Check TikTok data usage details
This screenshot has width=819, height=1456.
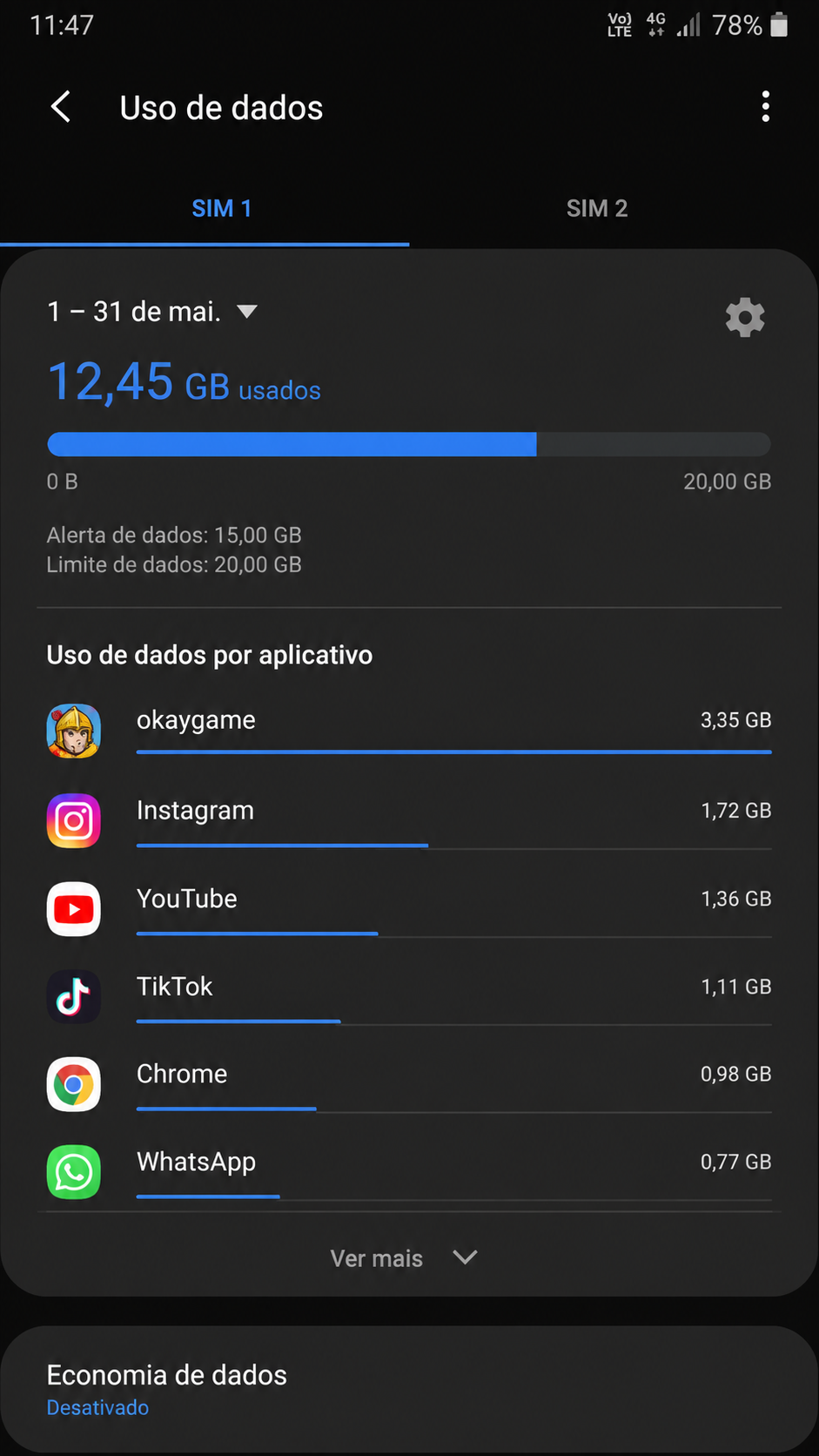click(409, 996)
